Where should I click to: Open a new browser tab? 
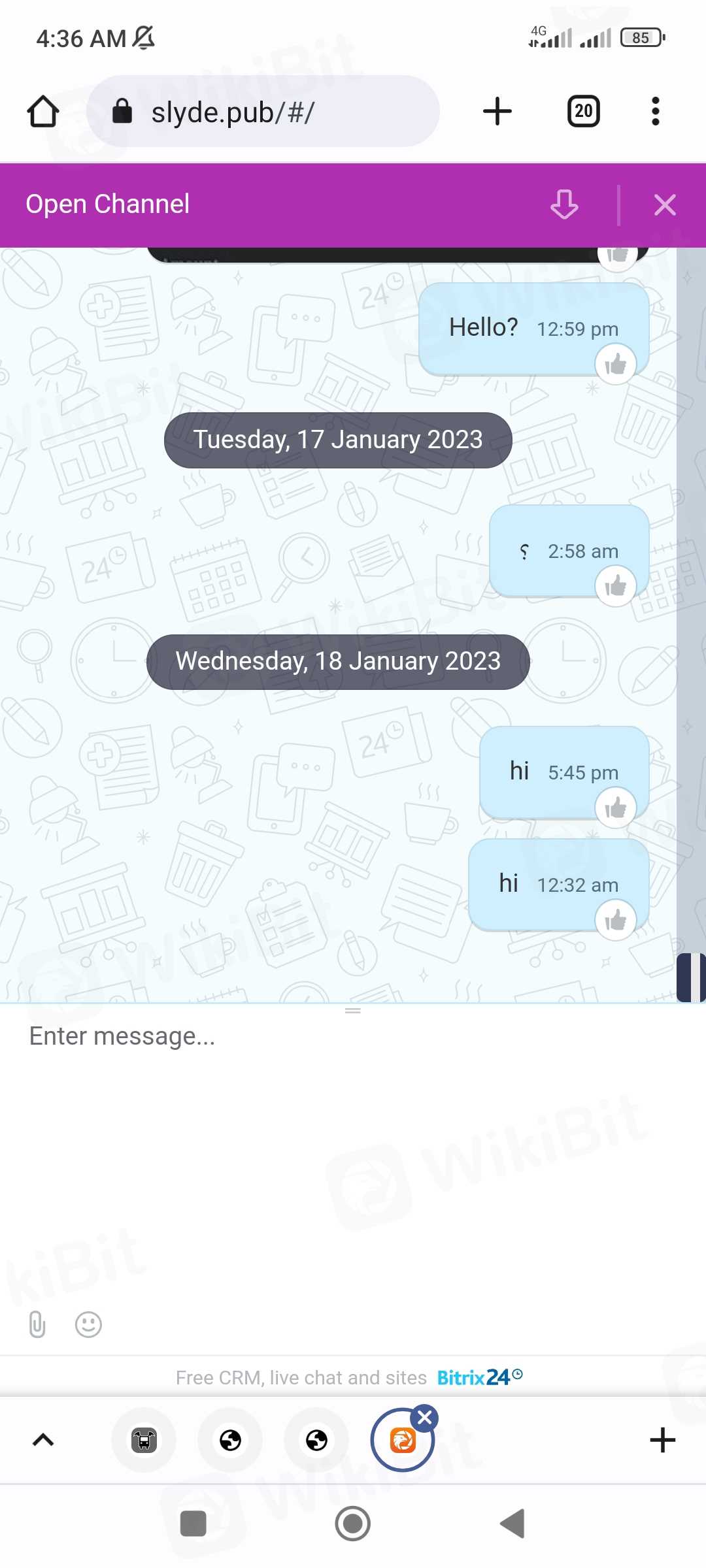497,112
